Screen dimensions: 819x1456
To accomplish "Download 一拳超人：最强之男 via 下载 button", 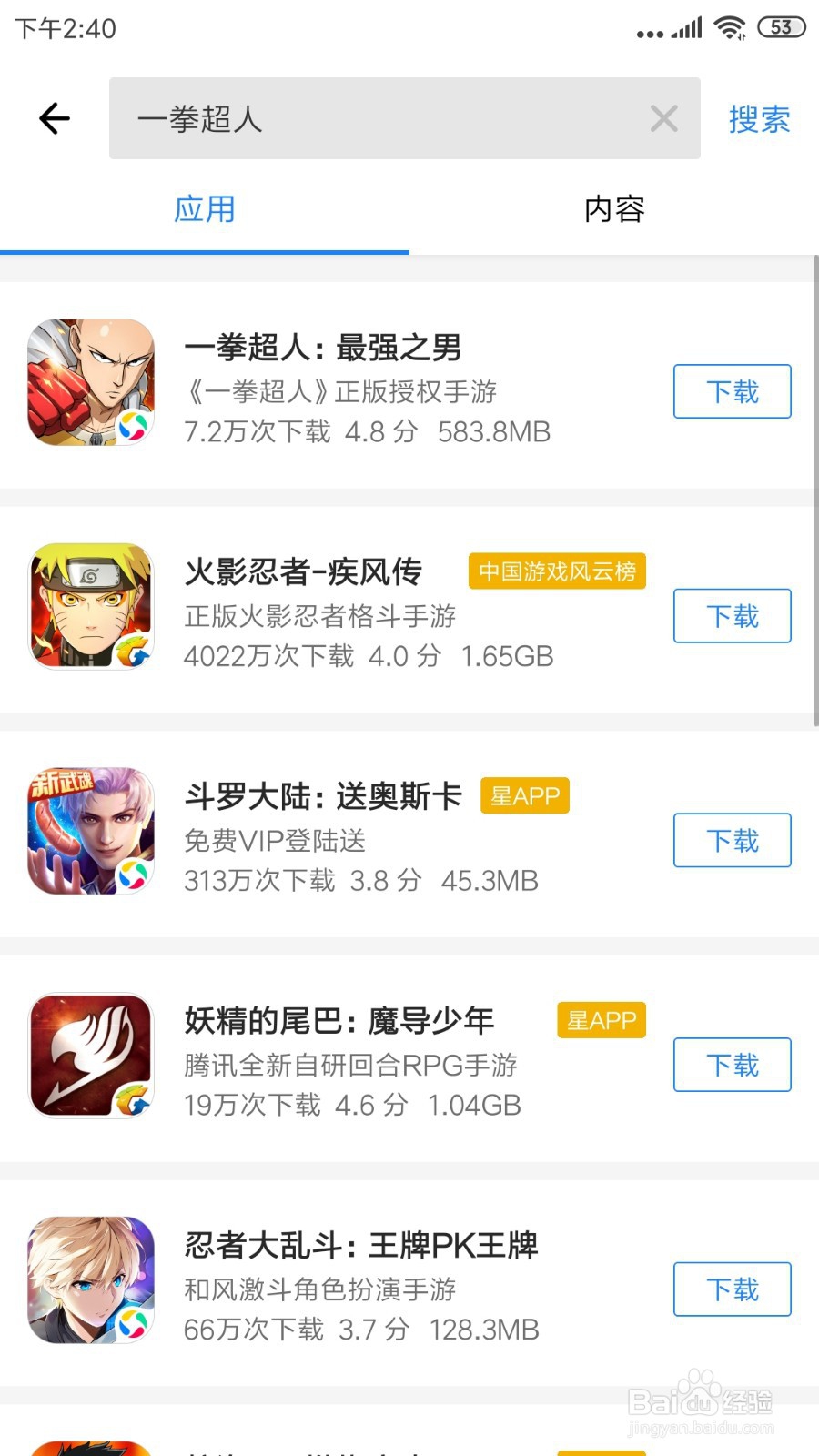I will coord(732,390).
